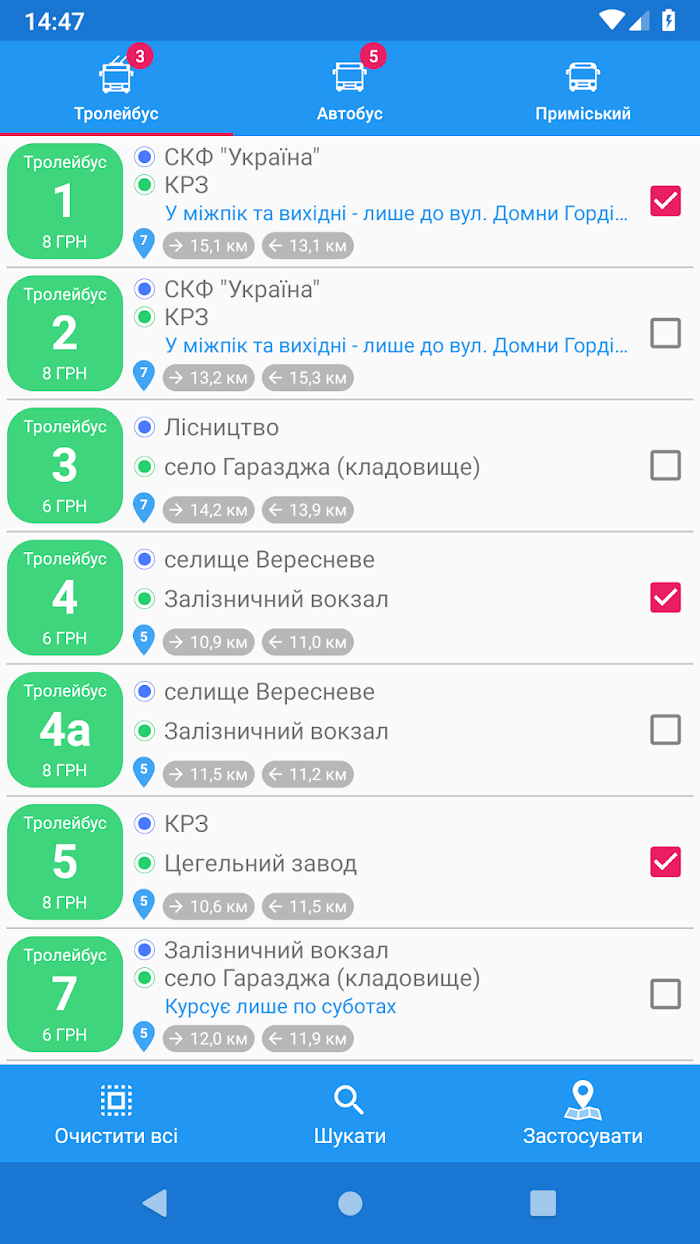Check the Тролейбус 2 checkbox
The width and height of the screenshot is (700, 1244).
coord(665,333)
